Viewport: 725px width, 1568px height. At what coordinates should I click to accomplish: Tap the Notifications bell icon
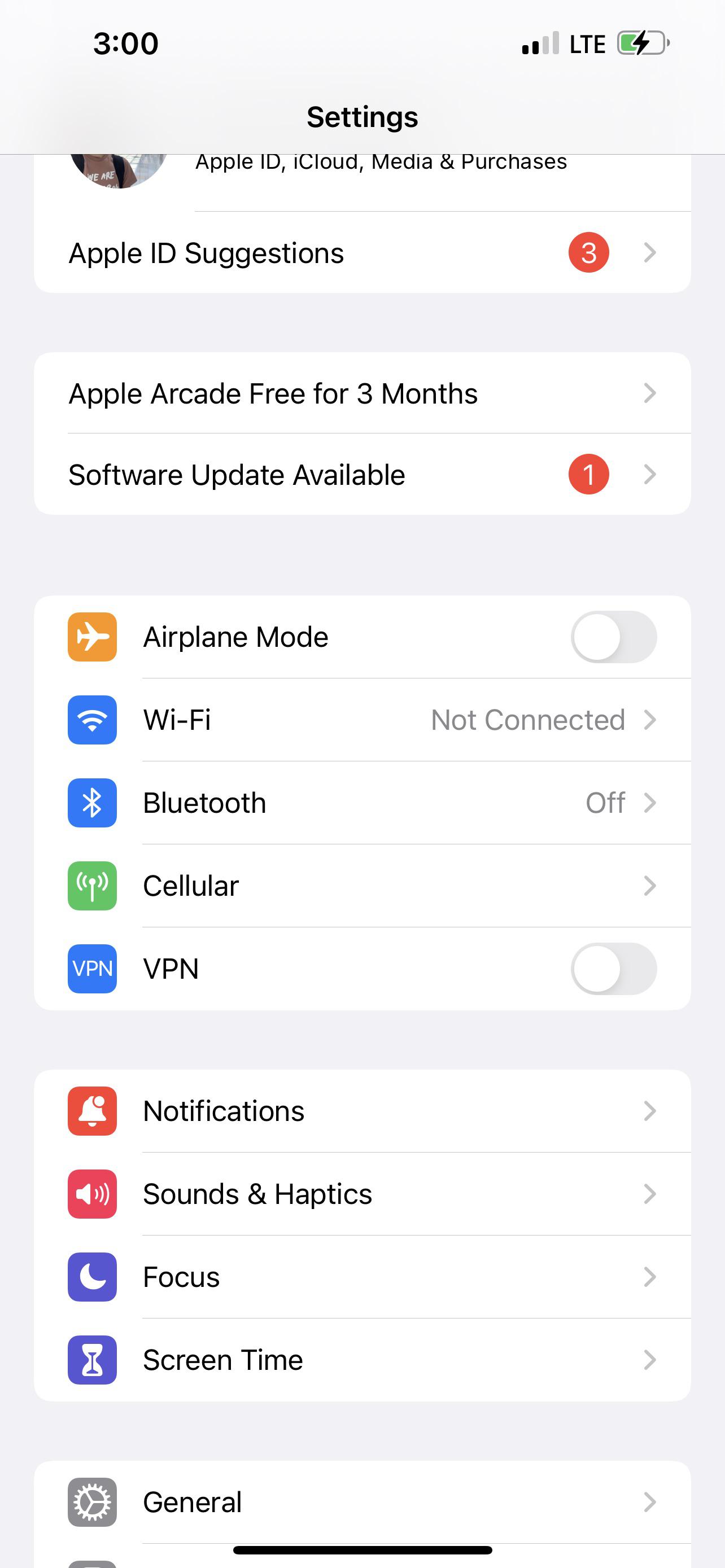[91, 1111]
